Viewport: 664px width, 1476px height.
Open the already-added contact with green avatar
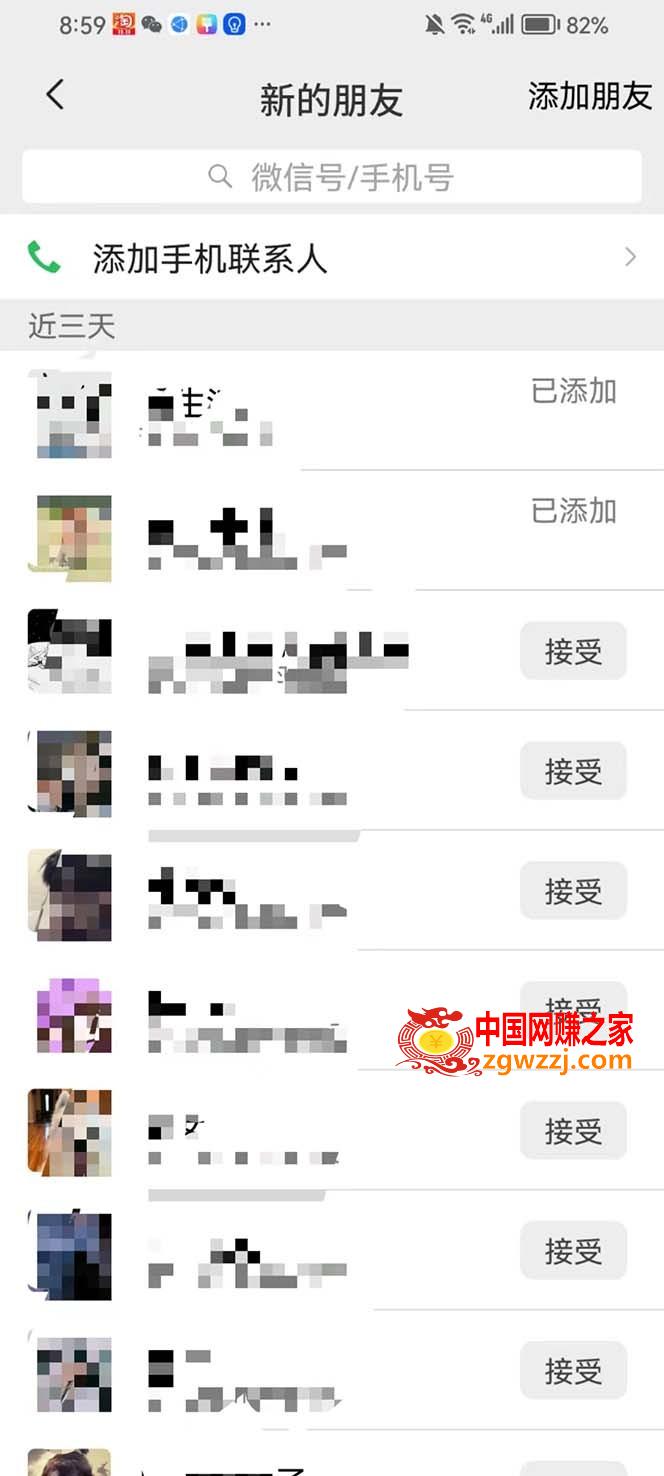pyautogui.click(x=332, y=531)
